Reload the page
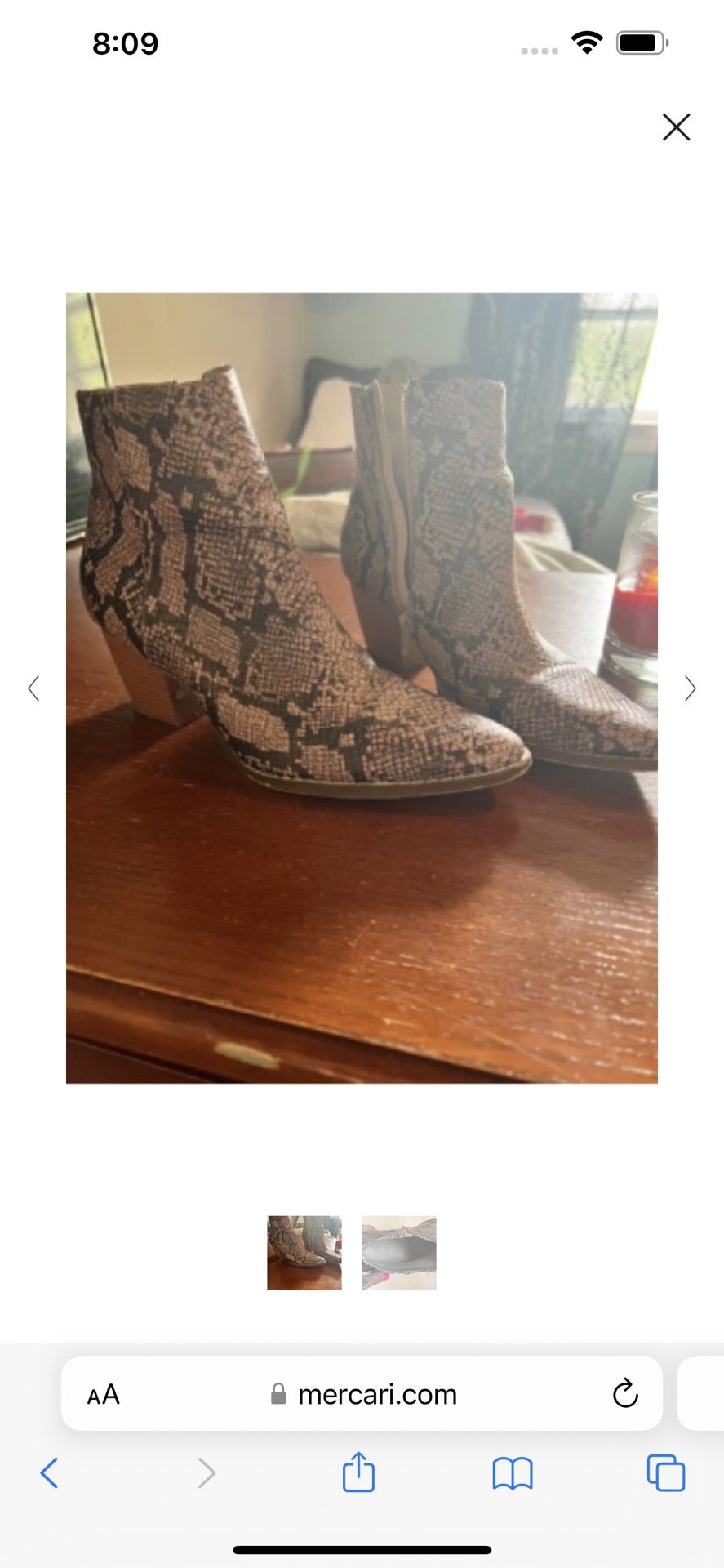 pos(625,1394)
